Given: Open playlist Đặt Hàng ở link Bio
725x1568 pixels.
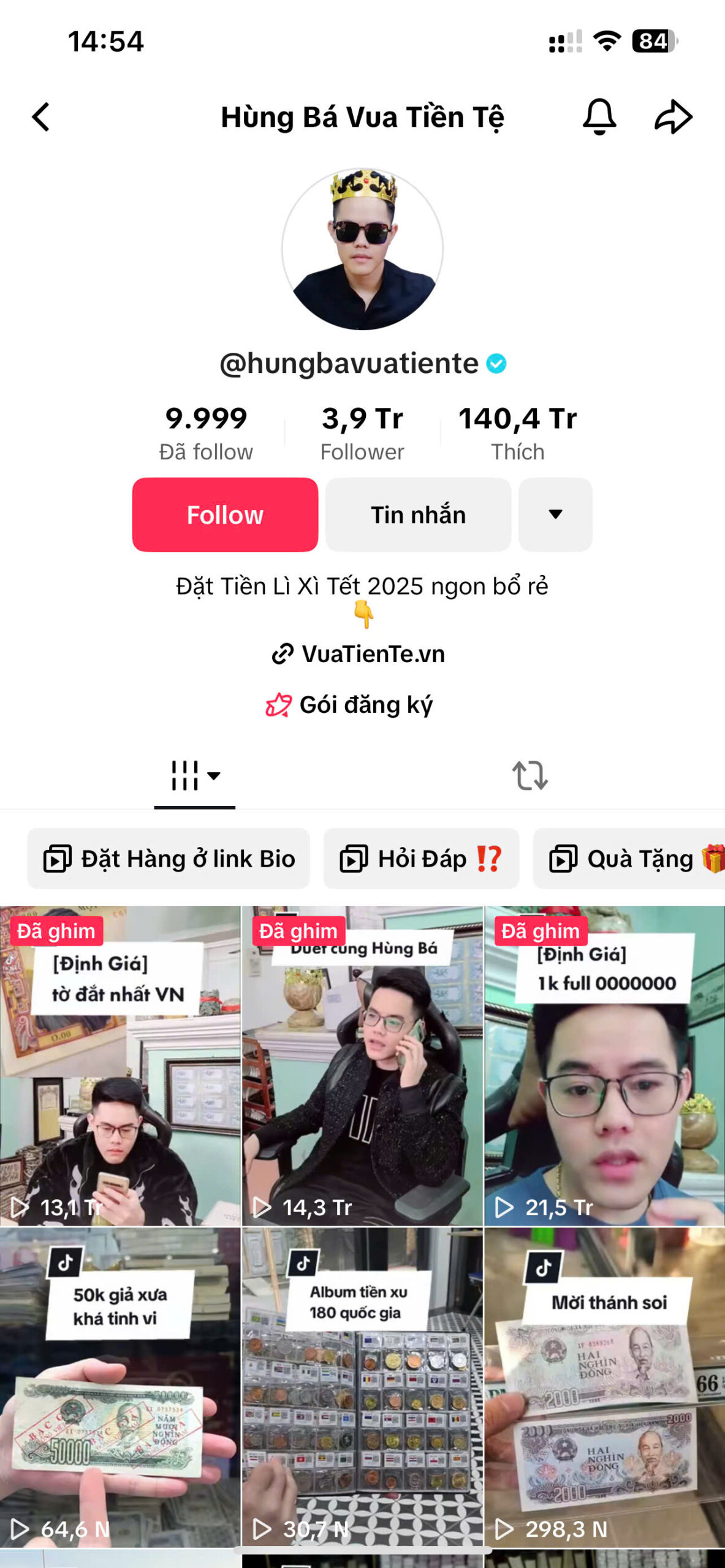Looking at the screenshot, I should point(169,859).
